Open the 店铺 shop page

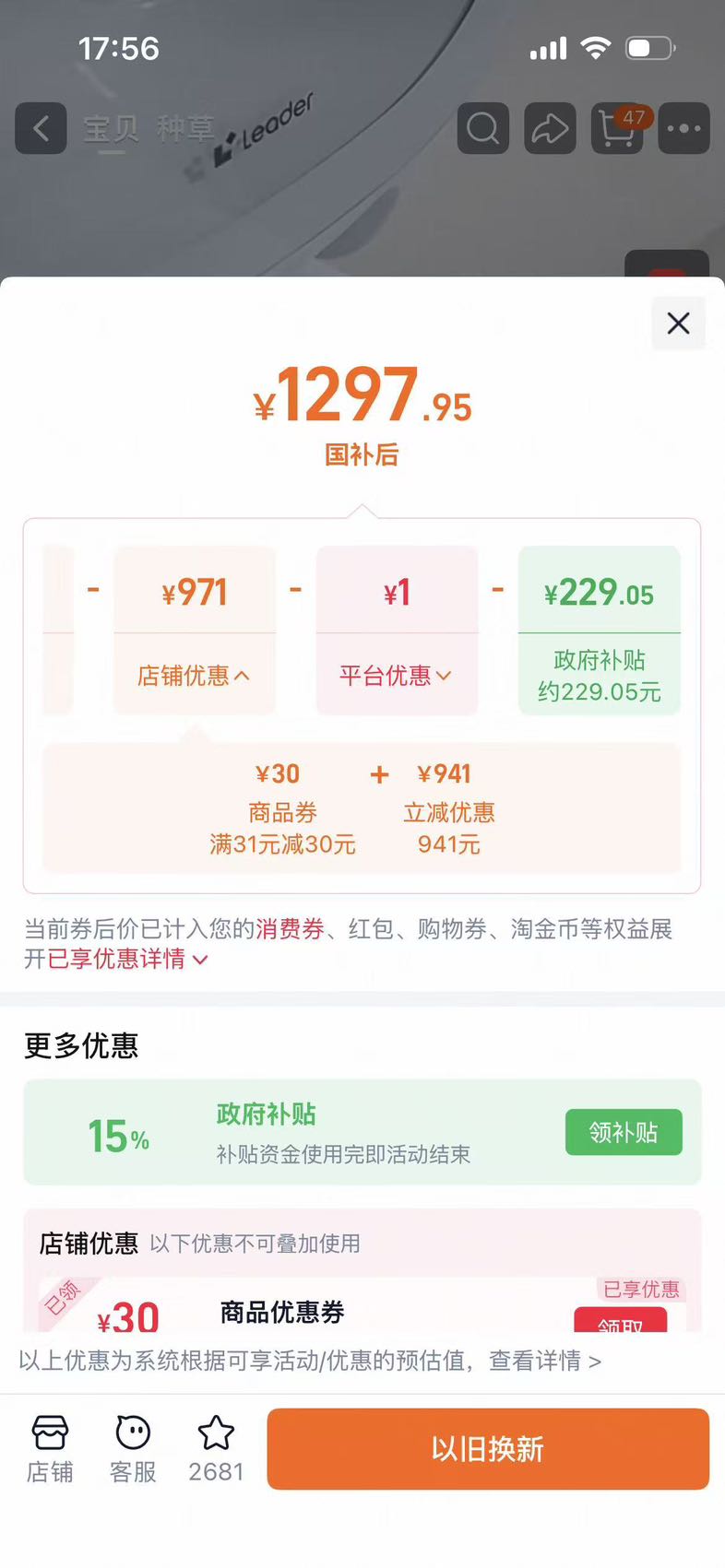tap(50, 1449)
